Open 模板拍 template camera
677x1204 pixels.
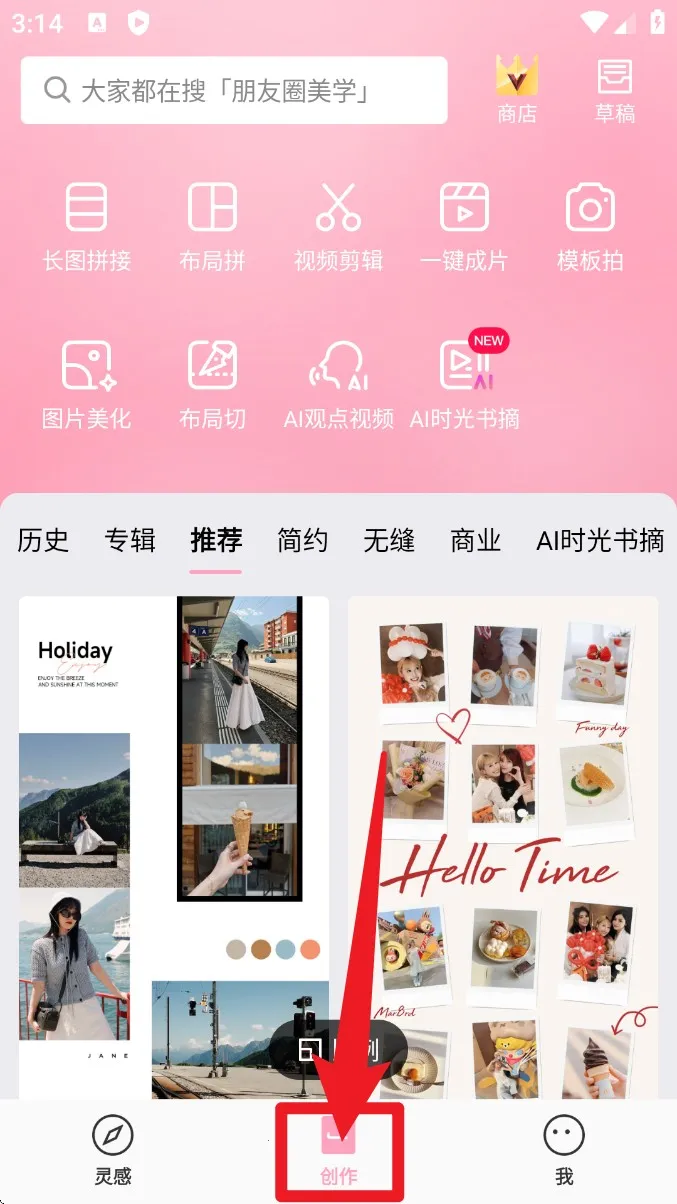590,226
